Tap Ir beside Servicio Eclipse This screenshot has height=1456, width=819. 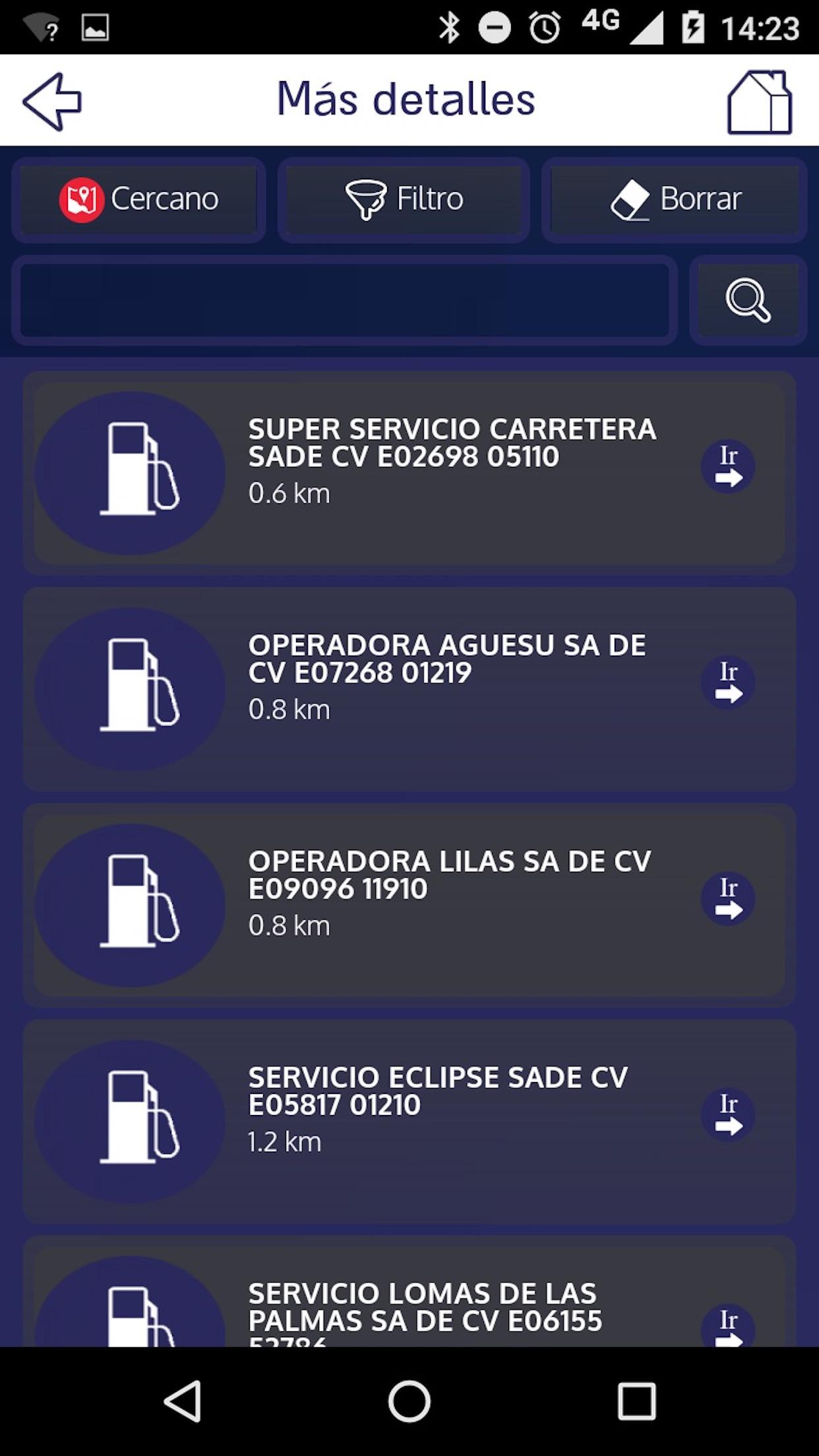[728, 1116]
